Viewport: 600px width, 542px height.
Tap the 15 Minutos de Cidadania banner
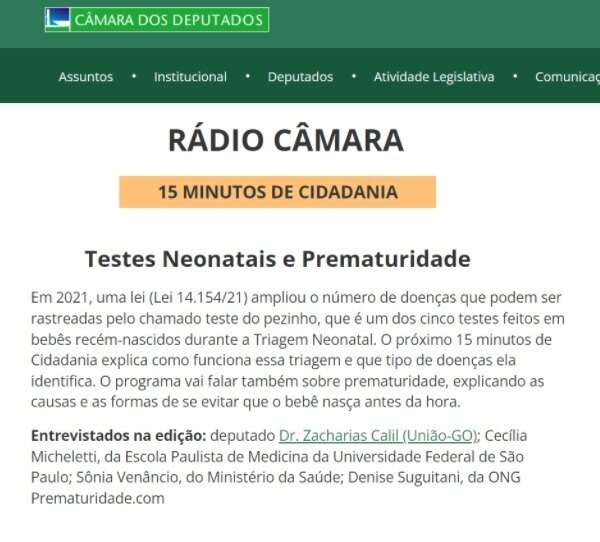[277, 192]
